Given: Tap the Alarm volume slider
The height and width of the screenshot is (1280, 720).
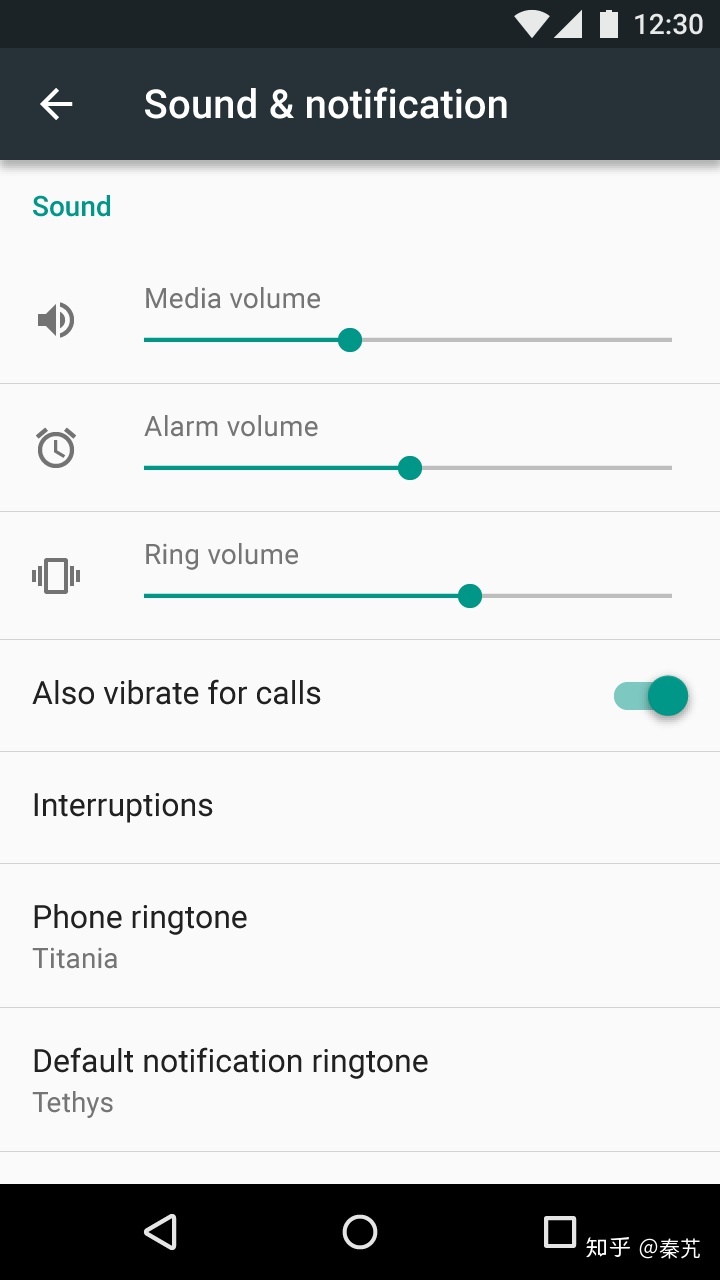Looking at the screenshot, I should pyautogui.click(x=408, y=468).
